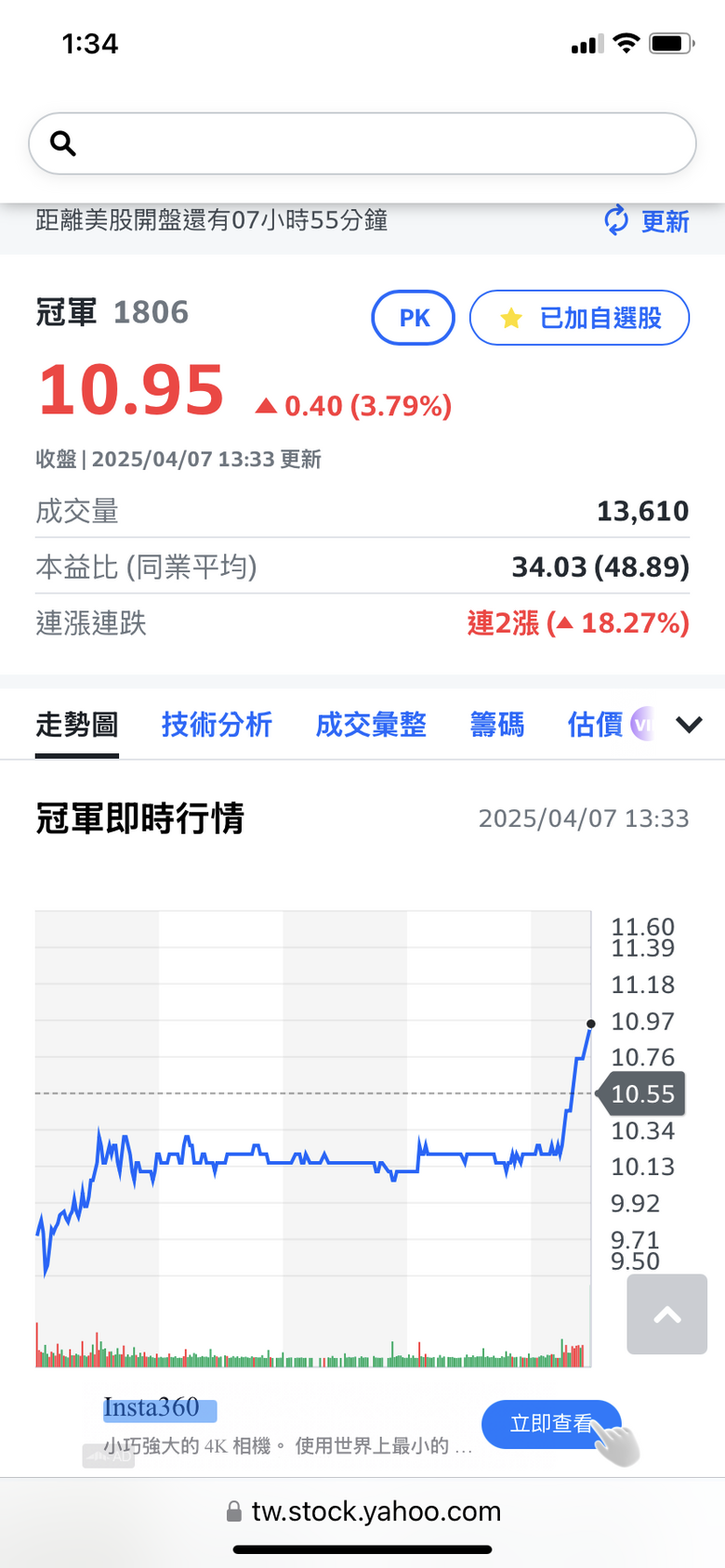This screenshot has width=725, height=1568.
Task: Expand the tab list chevron
Action: 689,725
